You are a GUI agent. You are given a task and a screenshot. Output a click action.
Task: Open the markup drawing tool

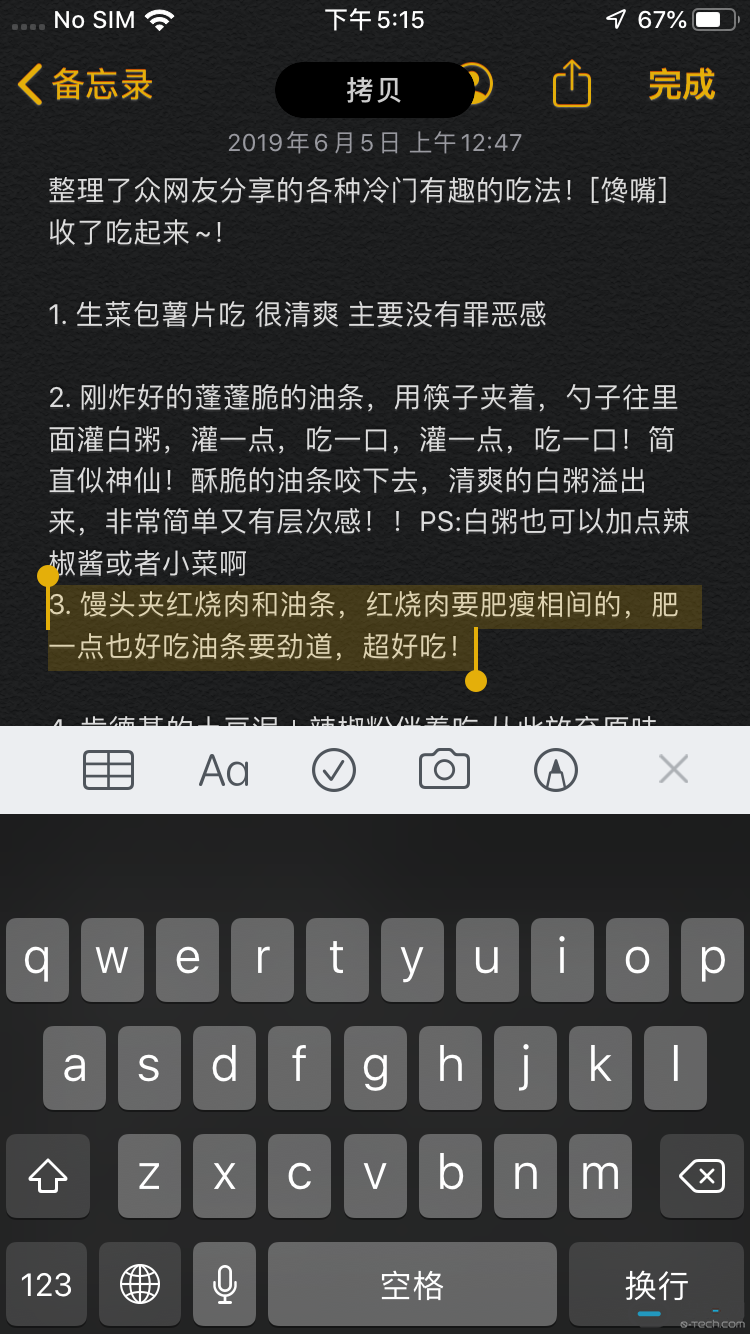pyautogui.click(x=556, y=770)
